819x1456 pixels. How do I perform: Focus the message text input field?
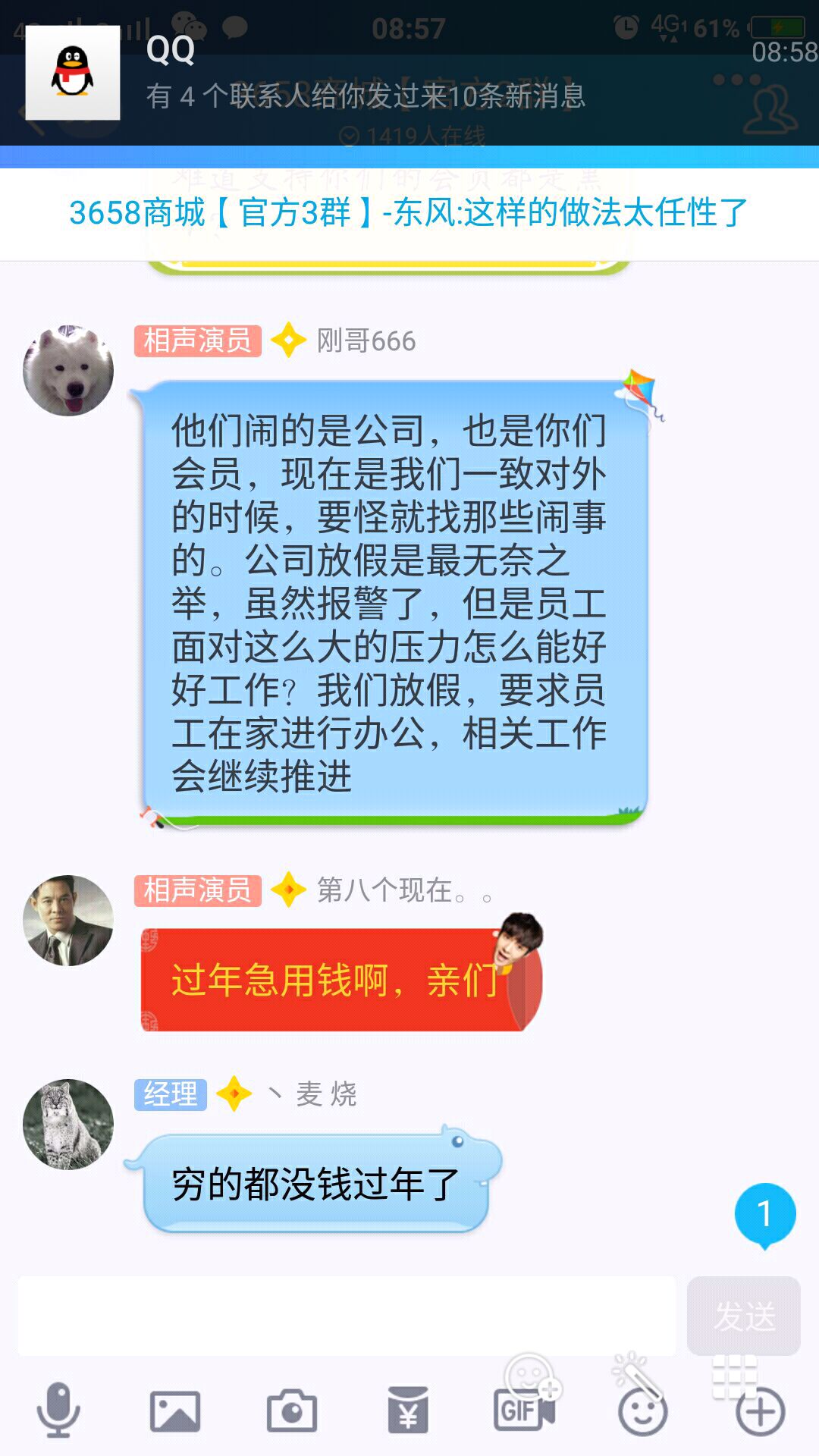pos(347,1316)
